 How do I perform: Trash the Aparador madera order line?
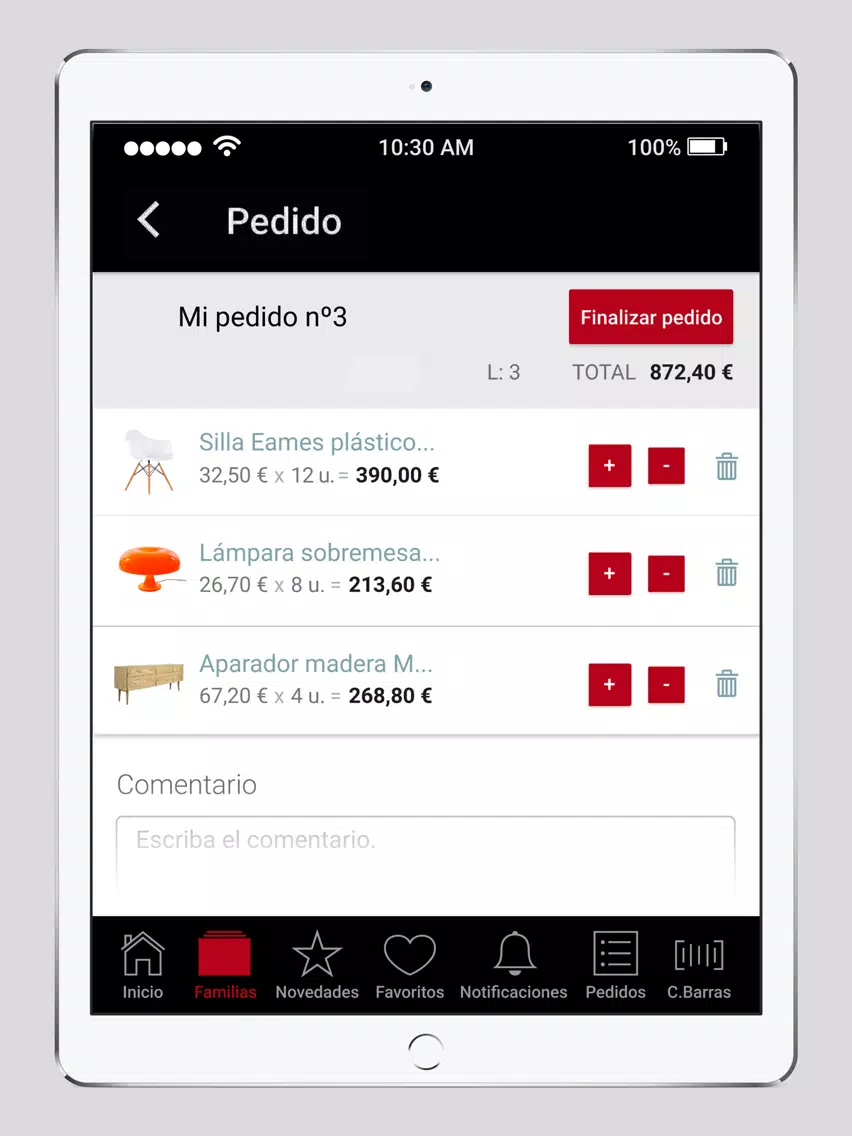click(727, 683)
